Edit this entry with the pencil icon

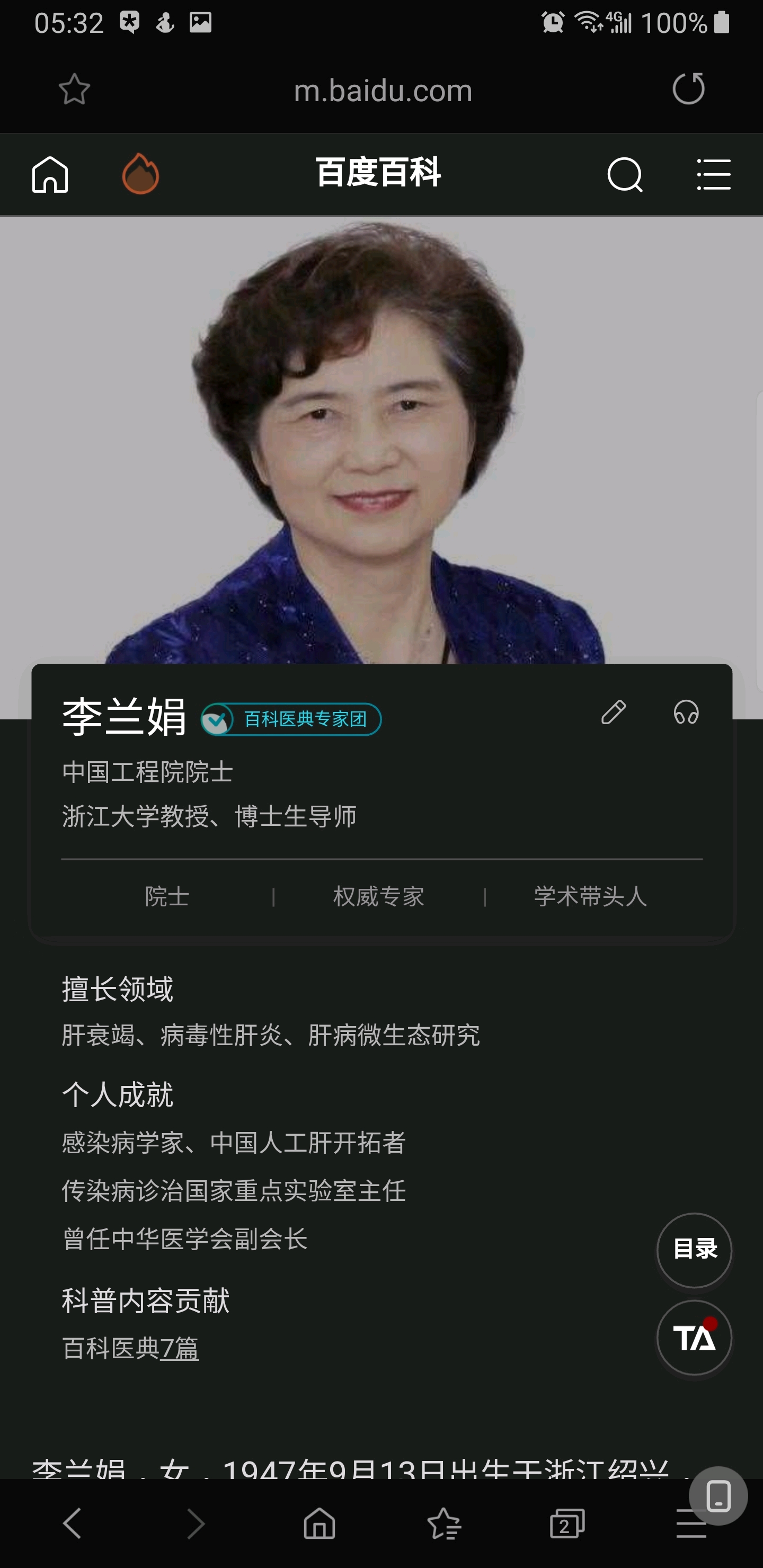pos(613,711)
